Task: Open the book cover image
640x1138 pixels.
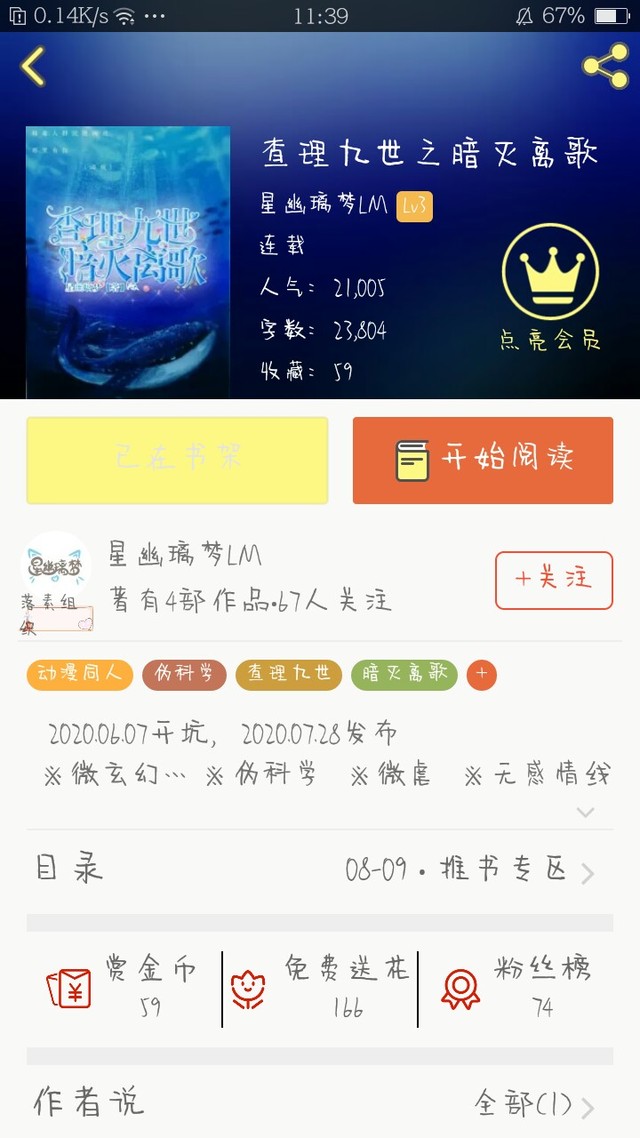Action: 128,262
